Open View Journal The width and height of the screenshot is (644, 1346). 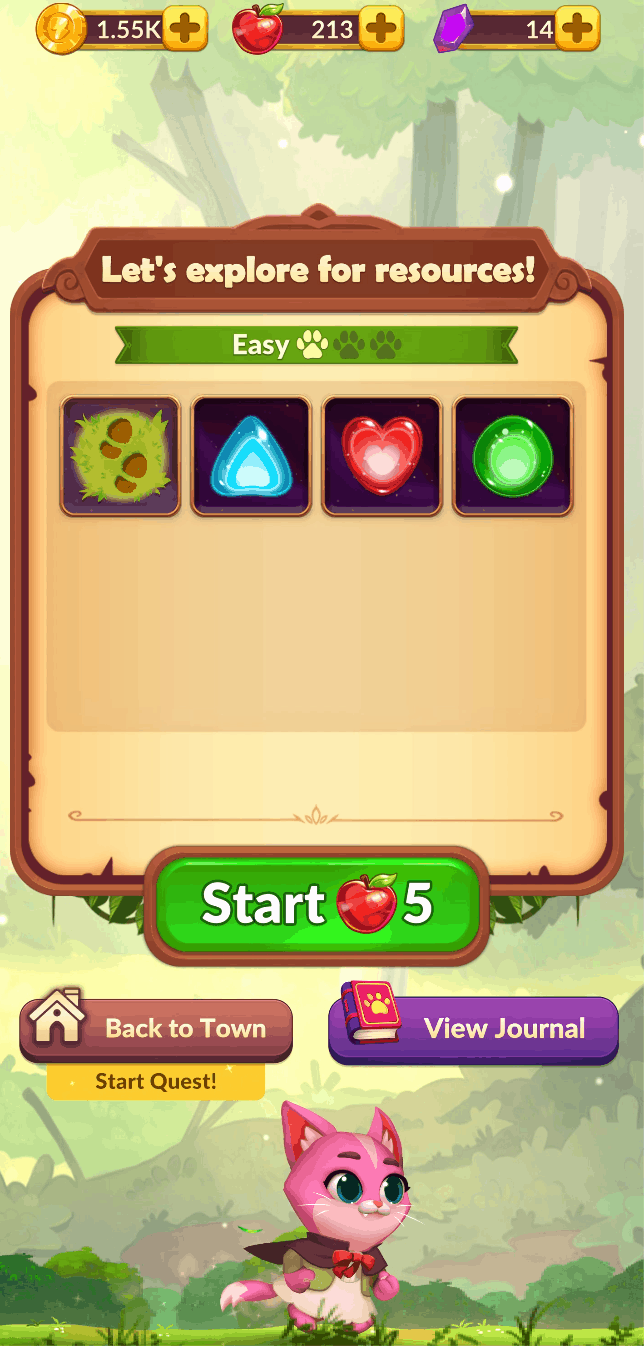coord(474,1029)
